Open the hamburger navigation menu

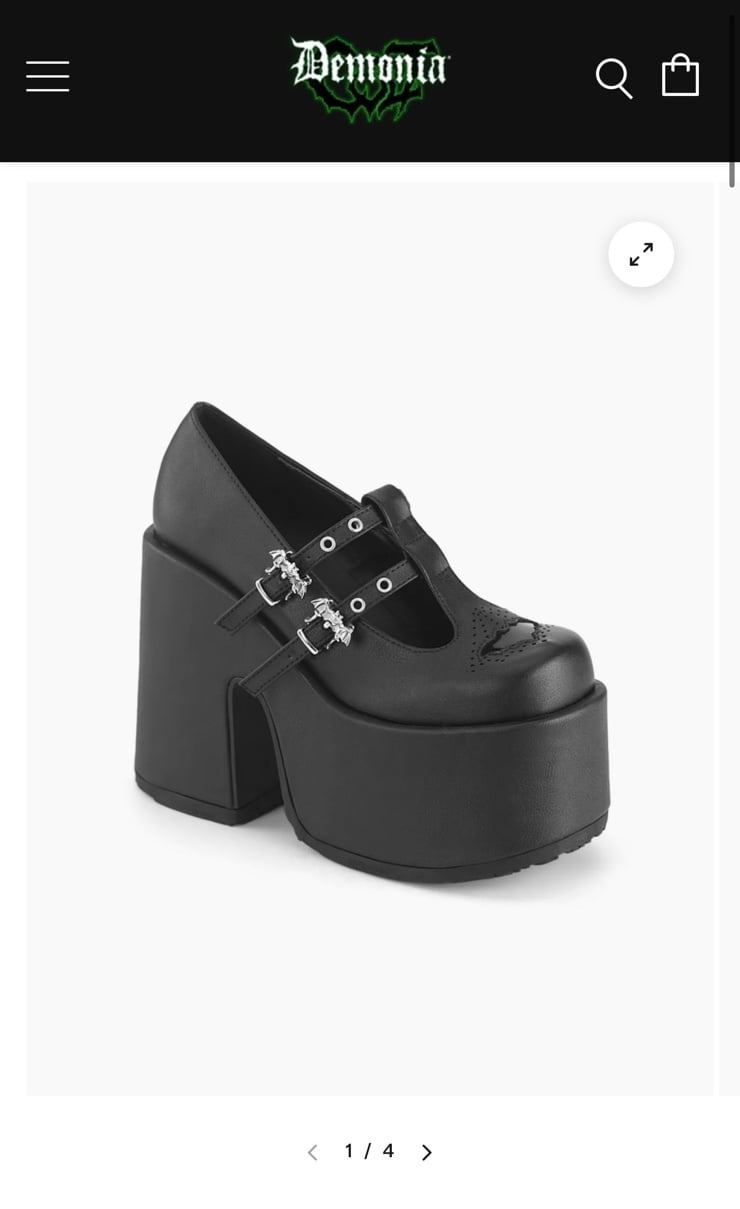point(48,76)
